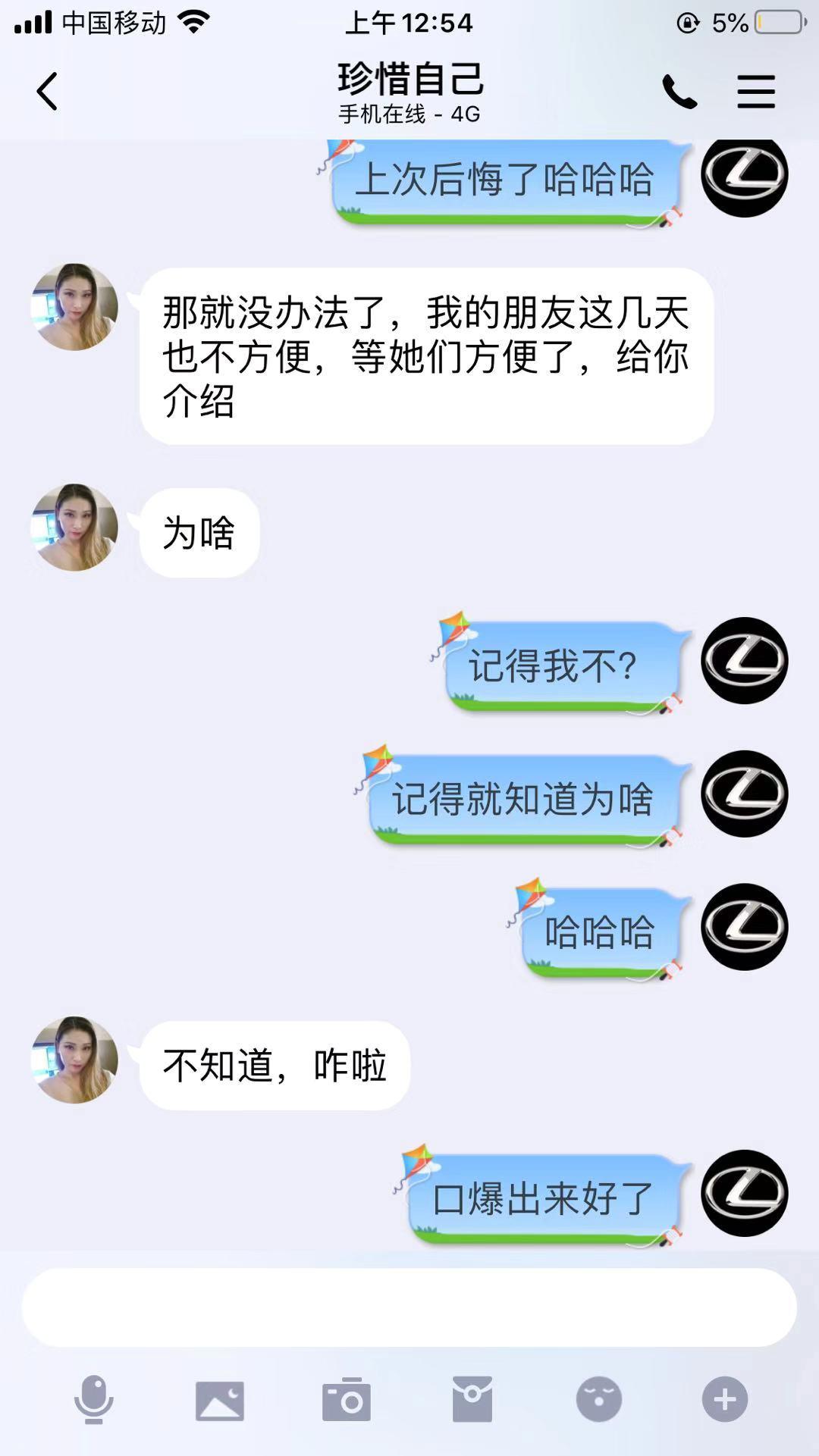Go back to the chat list
The height and width of the screenshot is (1456, 819).
click(47, 92)
